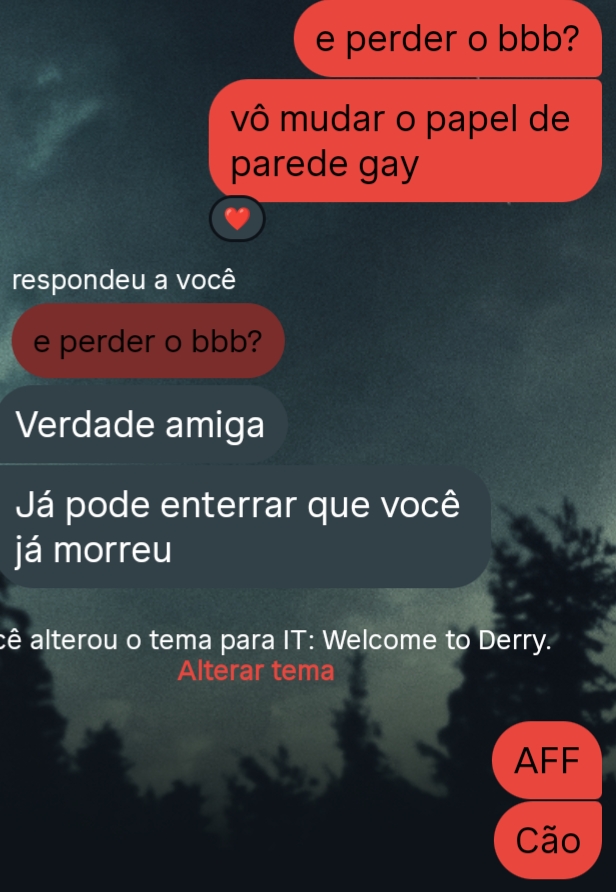The height and width of the screenshot is (892, 616).
Task: Tap the Alterar tema link
Action: [x=256, y=671]
